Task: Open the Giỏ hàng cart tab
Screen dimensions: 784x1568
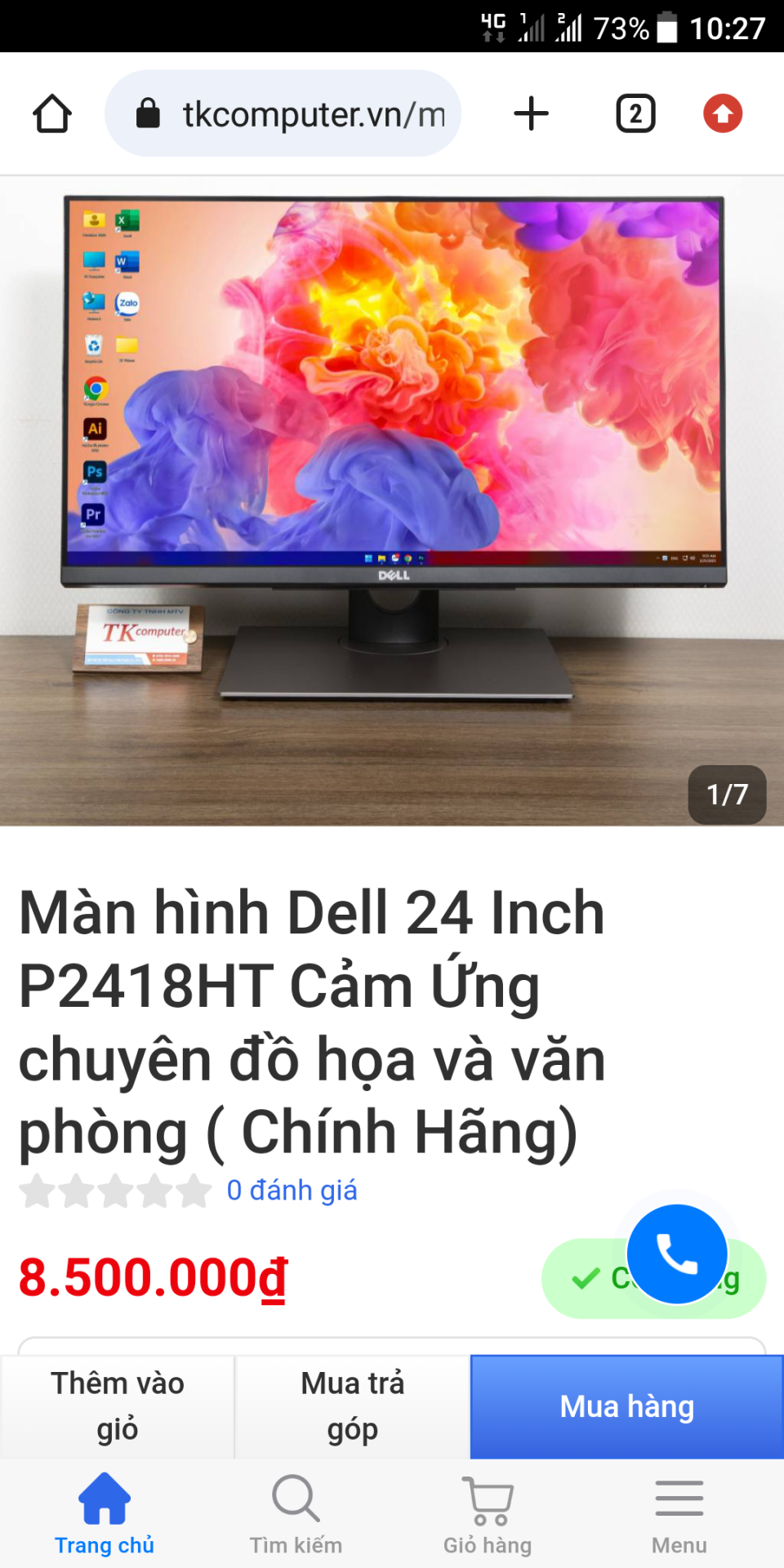Action: pyautogui.click(x=488, y=1514)
